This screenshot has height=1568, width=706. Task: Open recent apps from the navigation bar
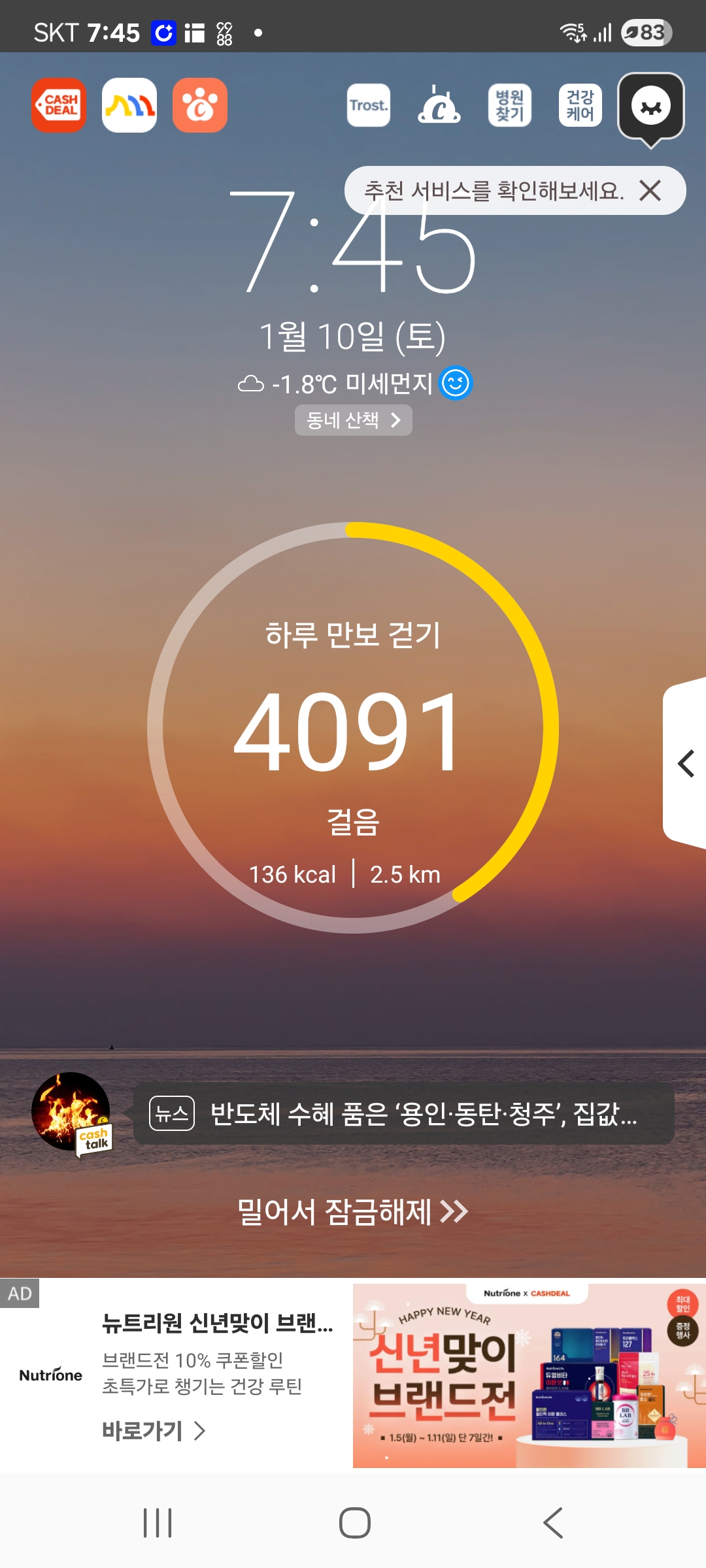click(x=158, y=1523)
